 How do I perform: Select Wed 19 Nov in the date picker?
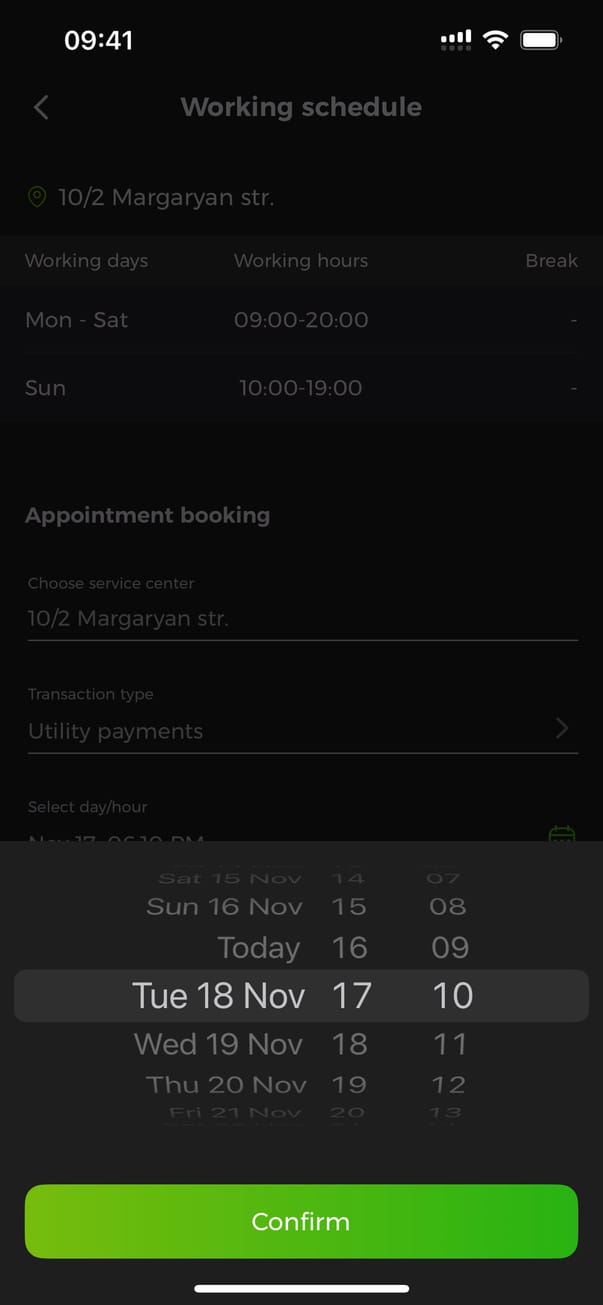(218, 1044)
